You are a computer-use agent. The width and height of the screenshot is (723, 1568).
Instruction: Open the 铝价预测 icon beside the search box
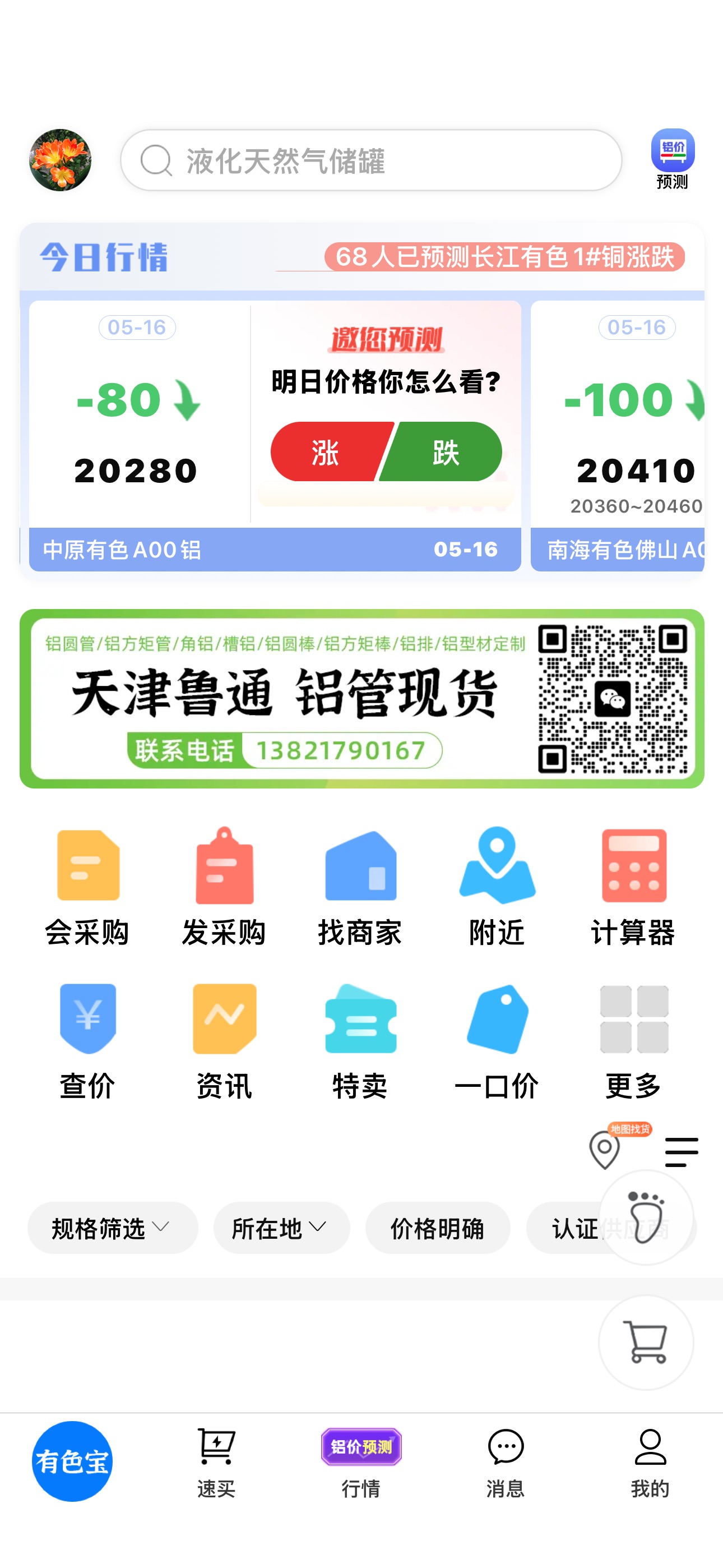point(673,159)
